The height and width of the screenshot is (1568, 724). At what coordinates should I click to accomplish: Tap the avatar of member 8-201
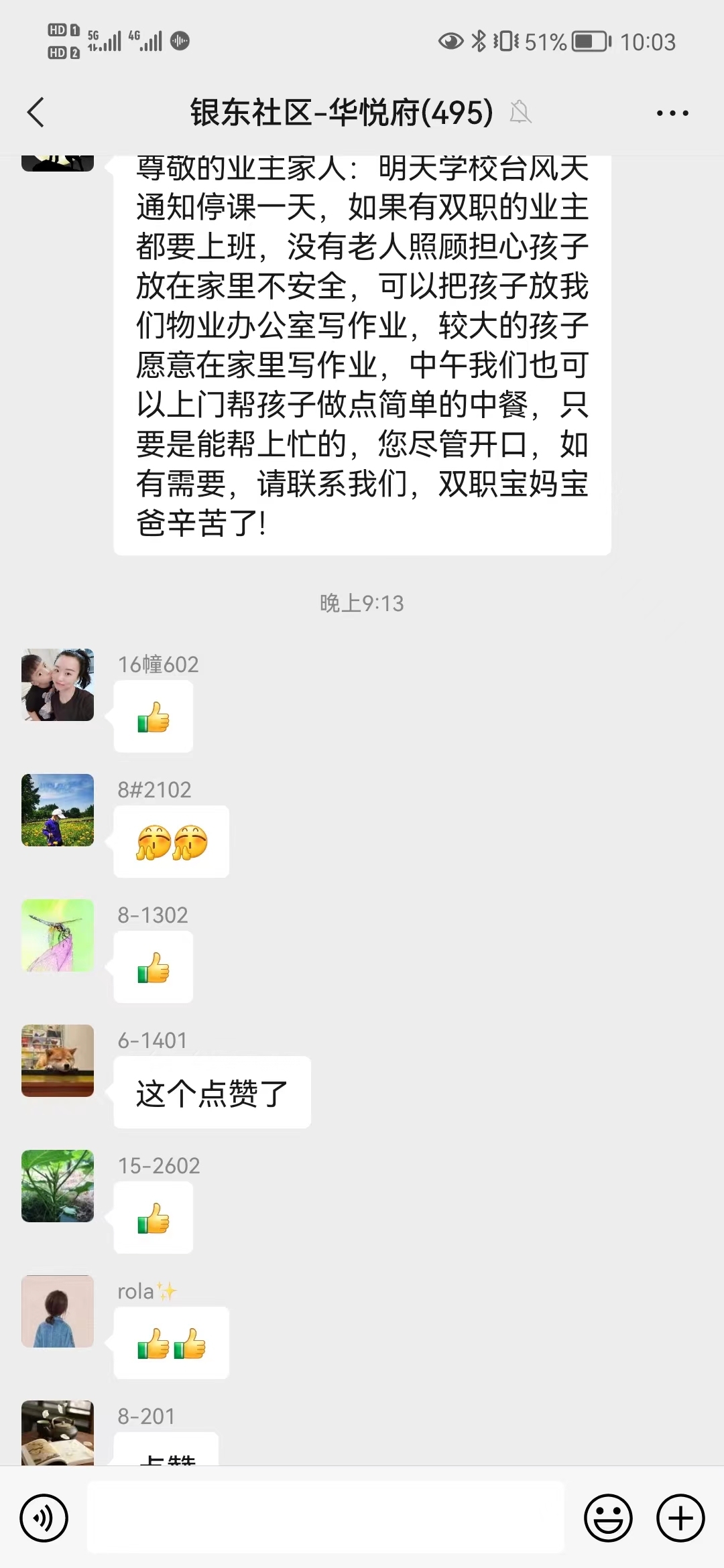pyautogui.click(x=58, y=1433)
